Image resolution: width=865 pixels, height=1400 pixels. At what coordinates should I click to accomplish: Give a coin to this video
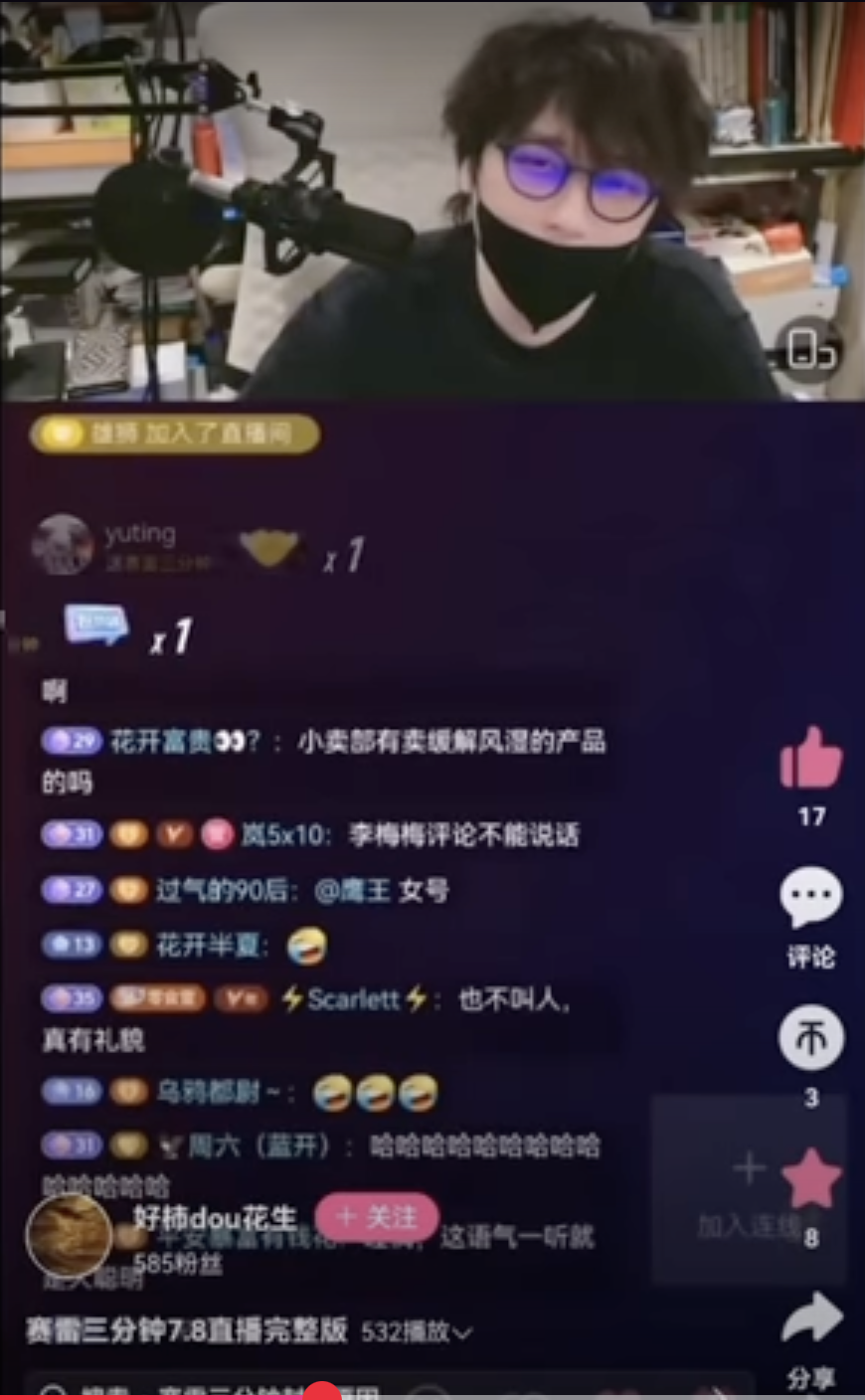[x=810, y=1039]
